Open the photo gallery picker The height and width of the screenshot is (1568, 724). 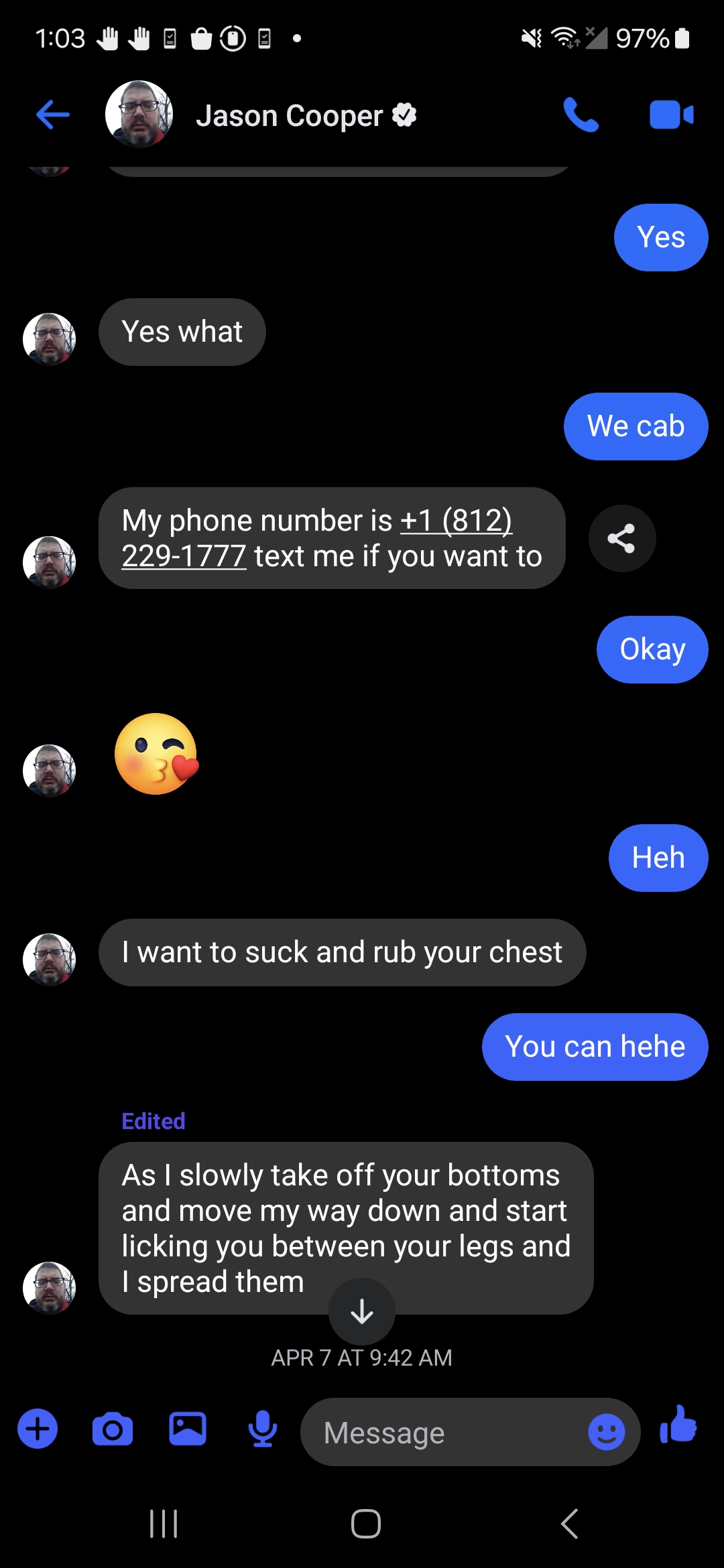click(x=188, y=1429)
